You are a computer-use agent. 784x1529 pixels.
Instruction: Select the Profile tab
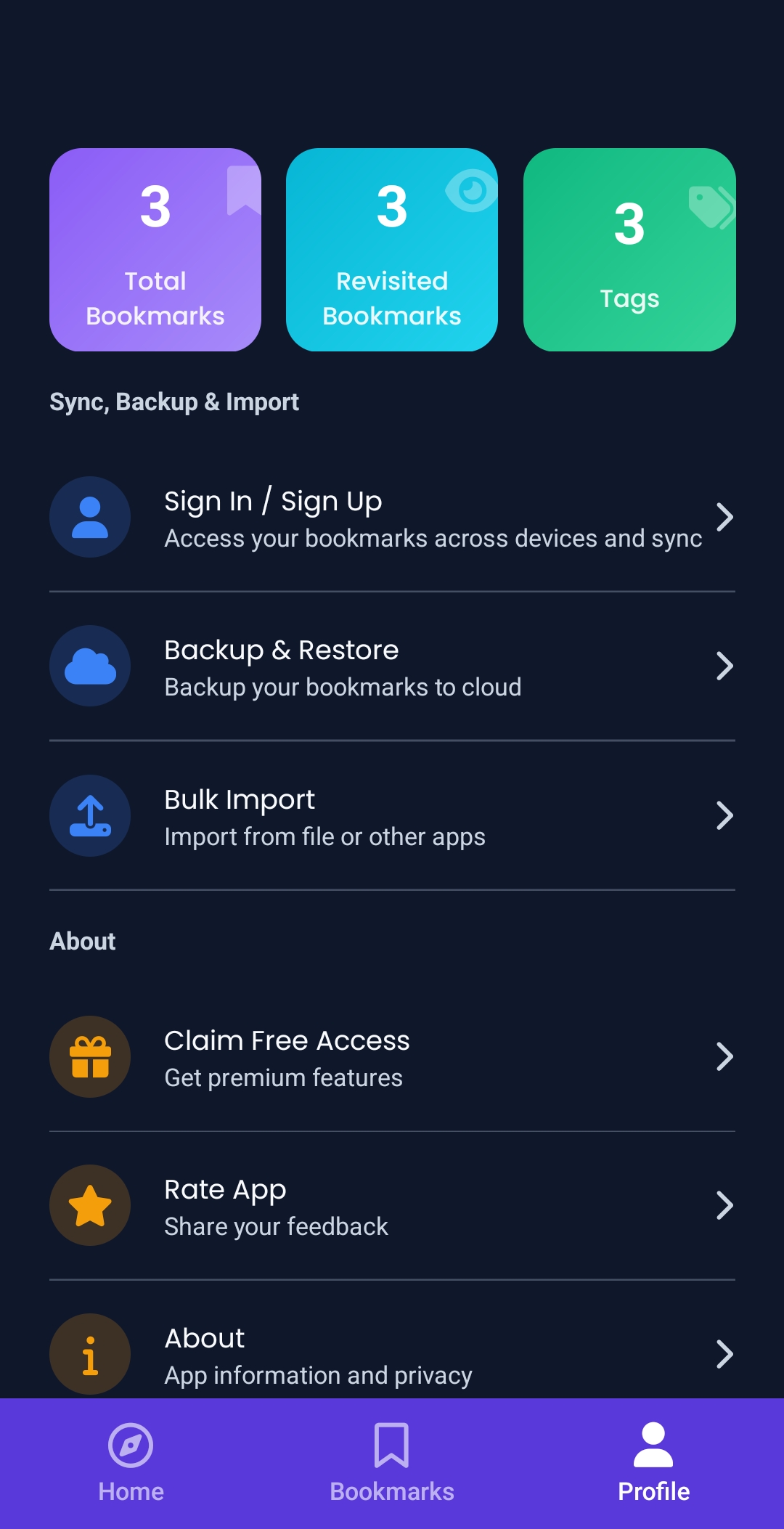pyautogui.click(x=653, y=1462)
